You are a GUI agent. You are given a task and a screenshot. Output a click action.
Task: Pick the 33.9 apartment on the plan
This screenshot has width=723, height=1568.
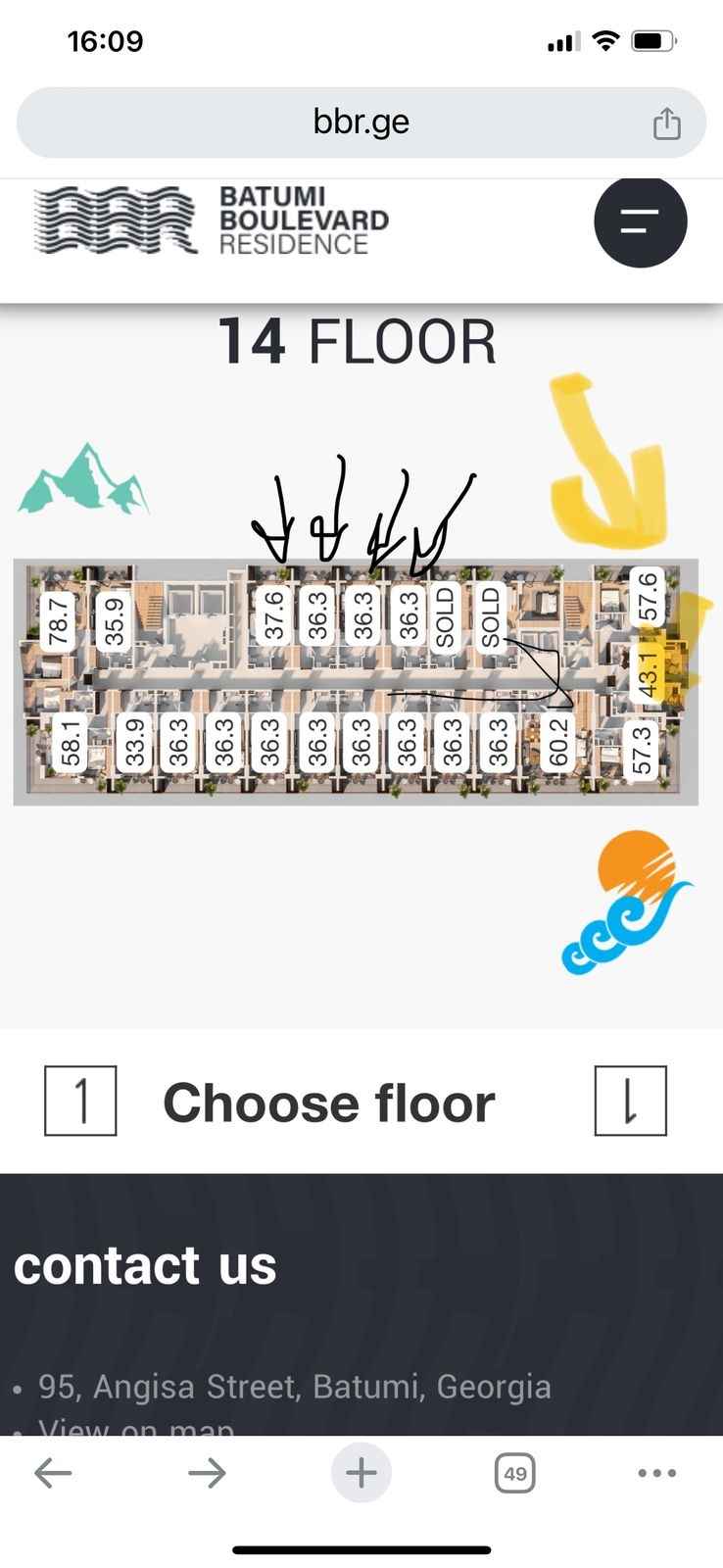click(x=134, y=742)
